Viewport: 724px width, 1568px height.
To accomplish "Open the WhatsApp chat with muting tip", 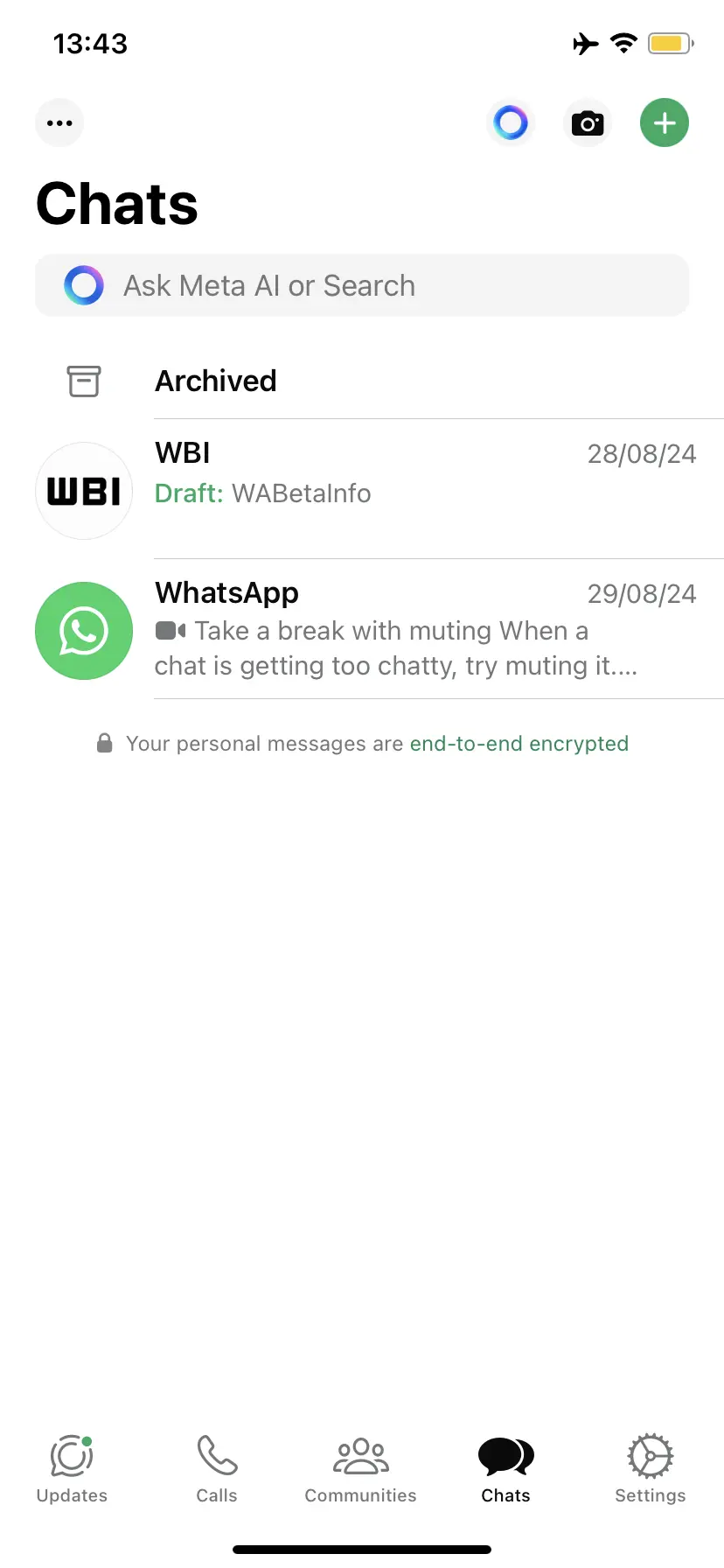I will (393, 630).
